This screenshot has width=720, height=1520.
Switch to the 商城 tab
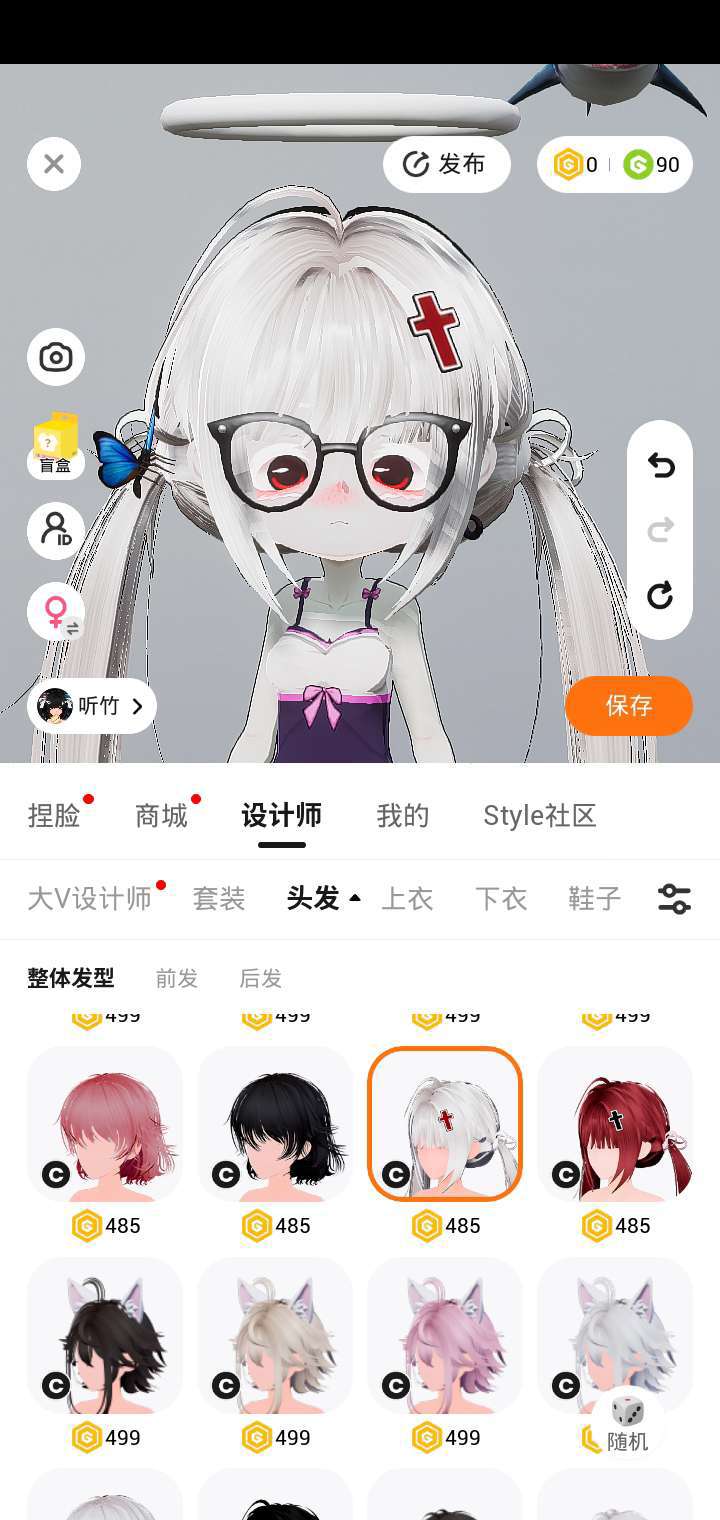161,816
